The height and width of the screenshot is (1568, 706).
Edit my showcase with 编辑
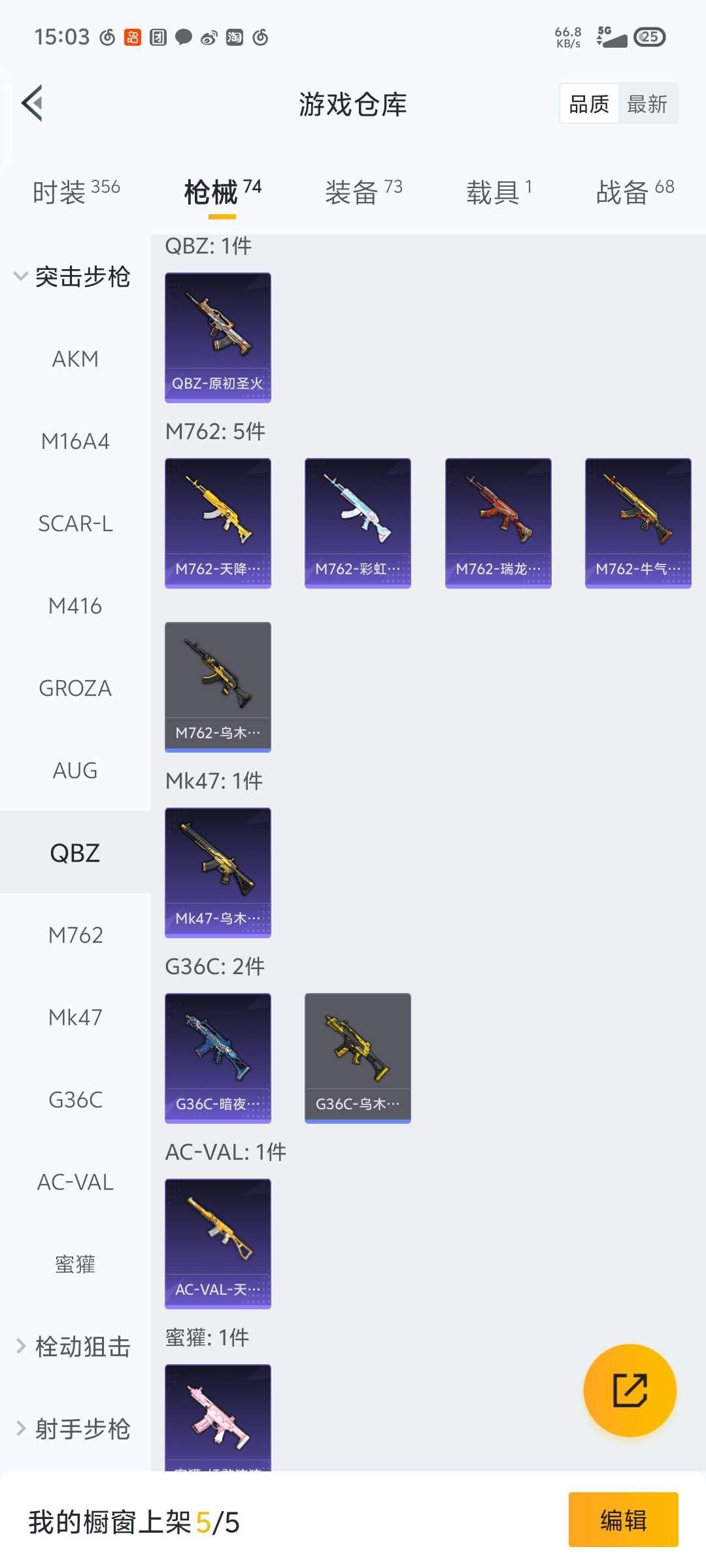coord(623,1520)
